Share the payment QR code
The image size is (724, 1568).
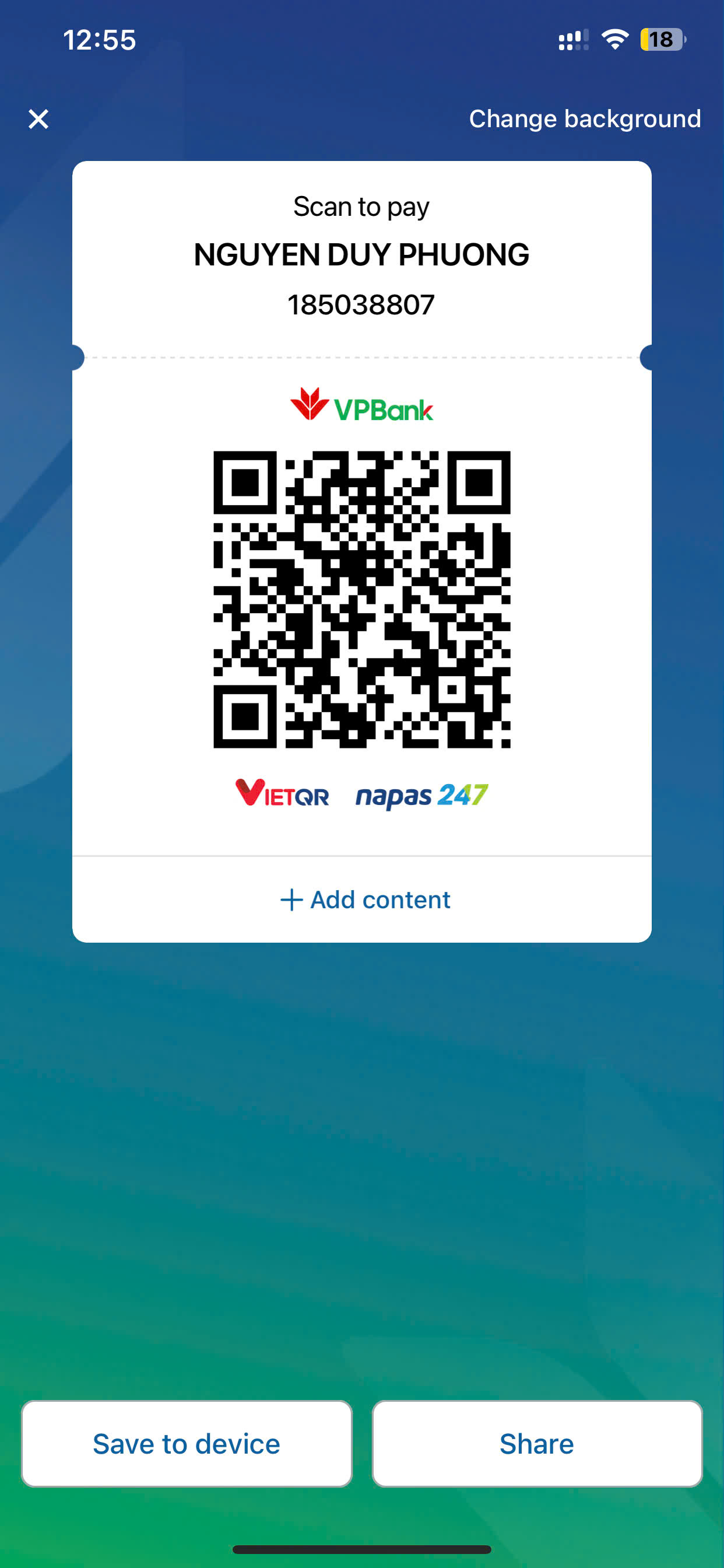click(x=537, y=1443)
